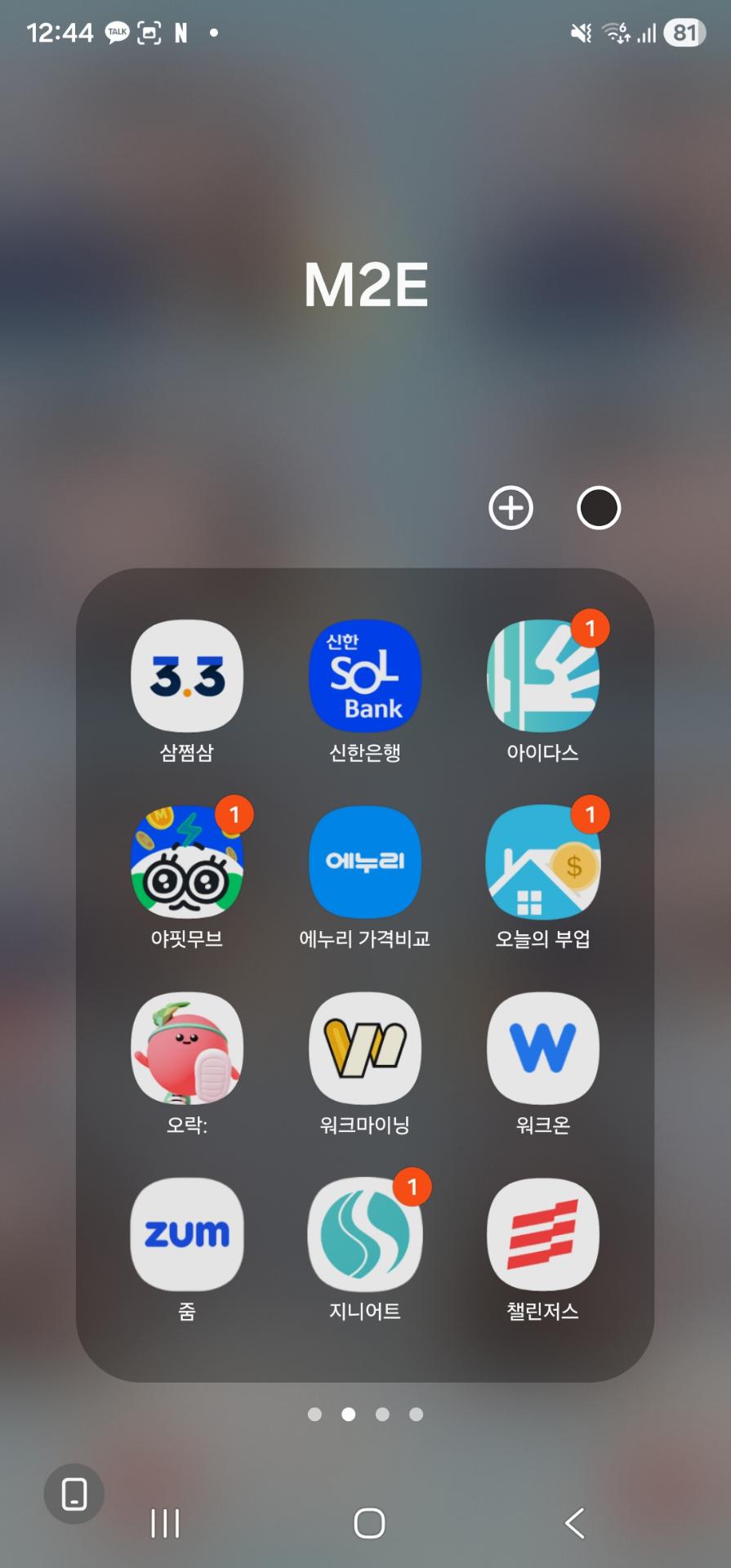Show recent apps from the navigation bar
The height and width of the screenshot is (1568, 731).
[x=165, y=1523]
